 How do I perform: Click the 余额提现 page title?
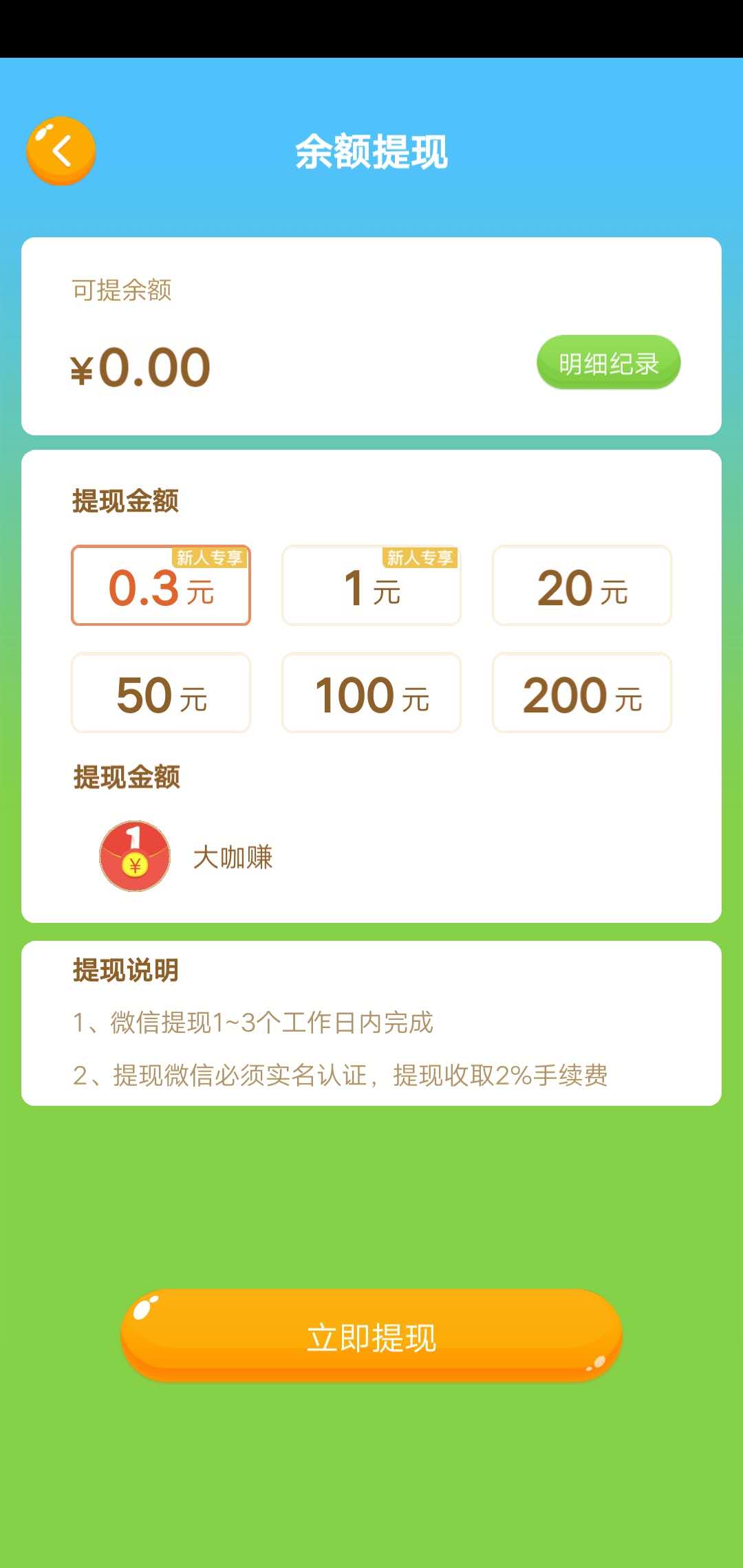click(371, 153)
